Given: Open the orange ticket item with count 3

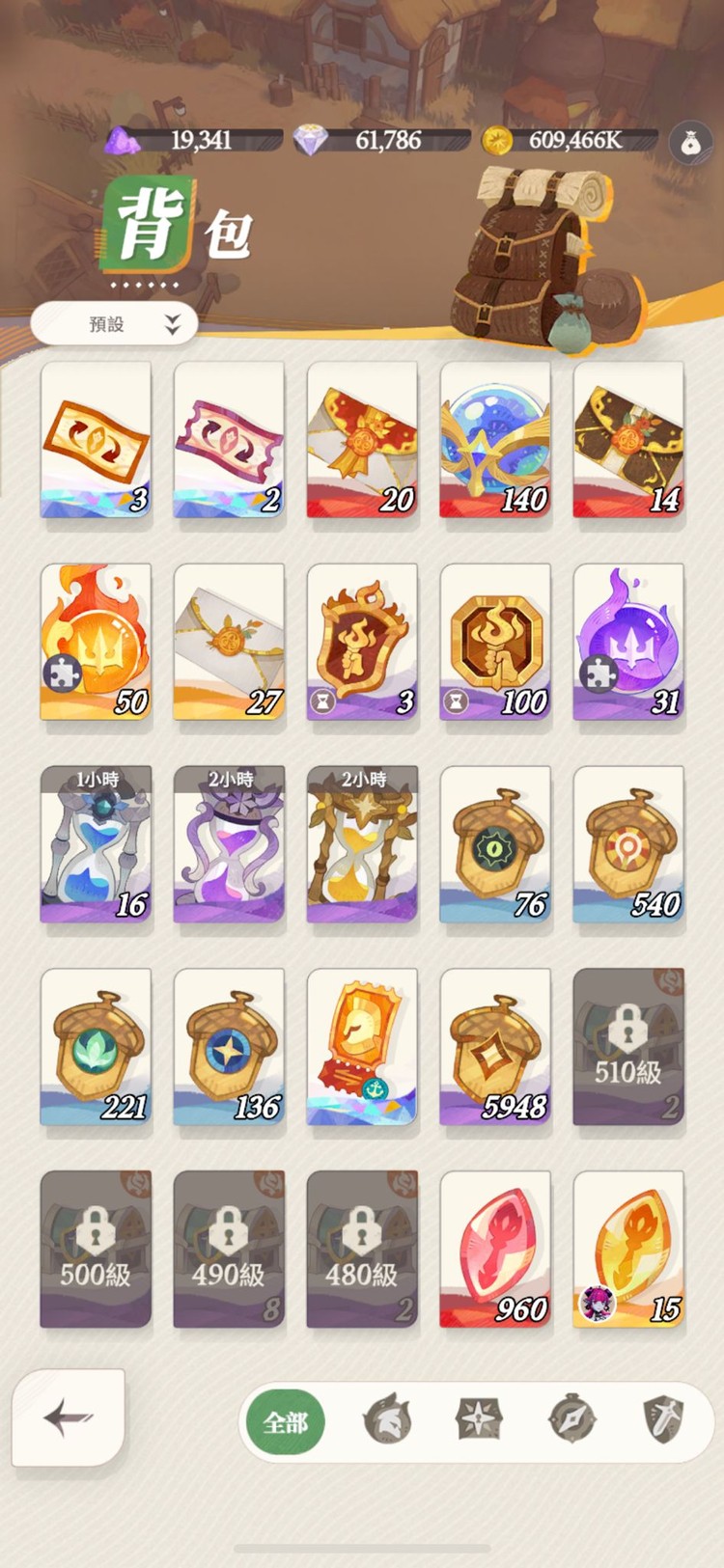Looking at the screenshot, I should pos(96,440).
